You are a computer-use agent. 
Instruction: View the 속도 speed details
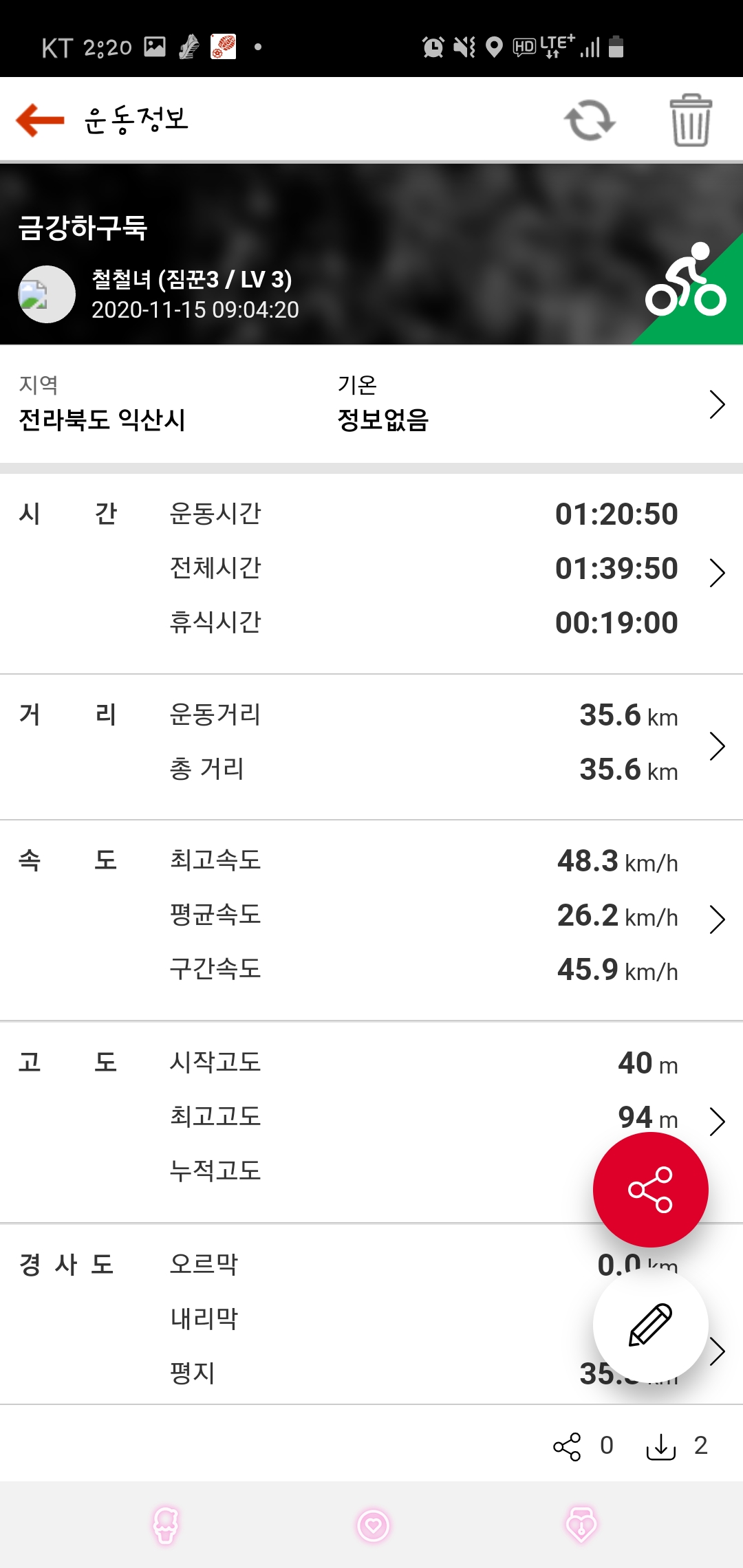pos(717,919)
